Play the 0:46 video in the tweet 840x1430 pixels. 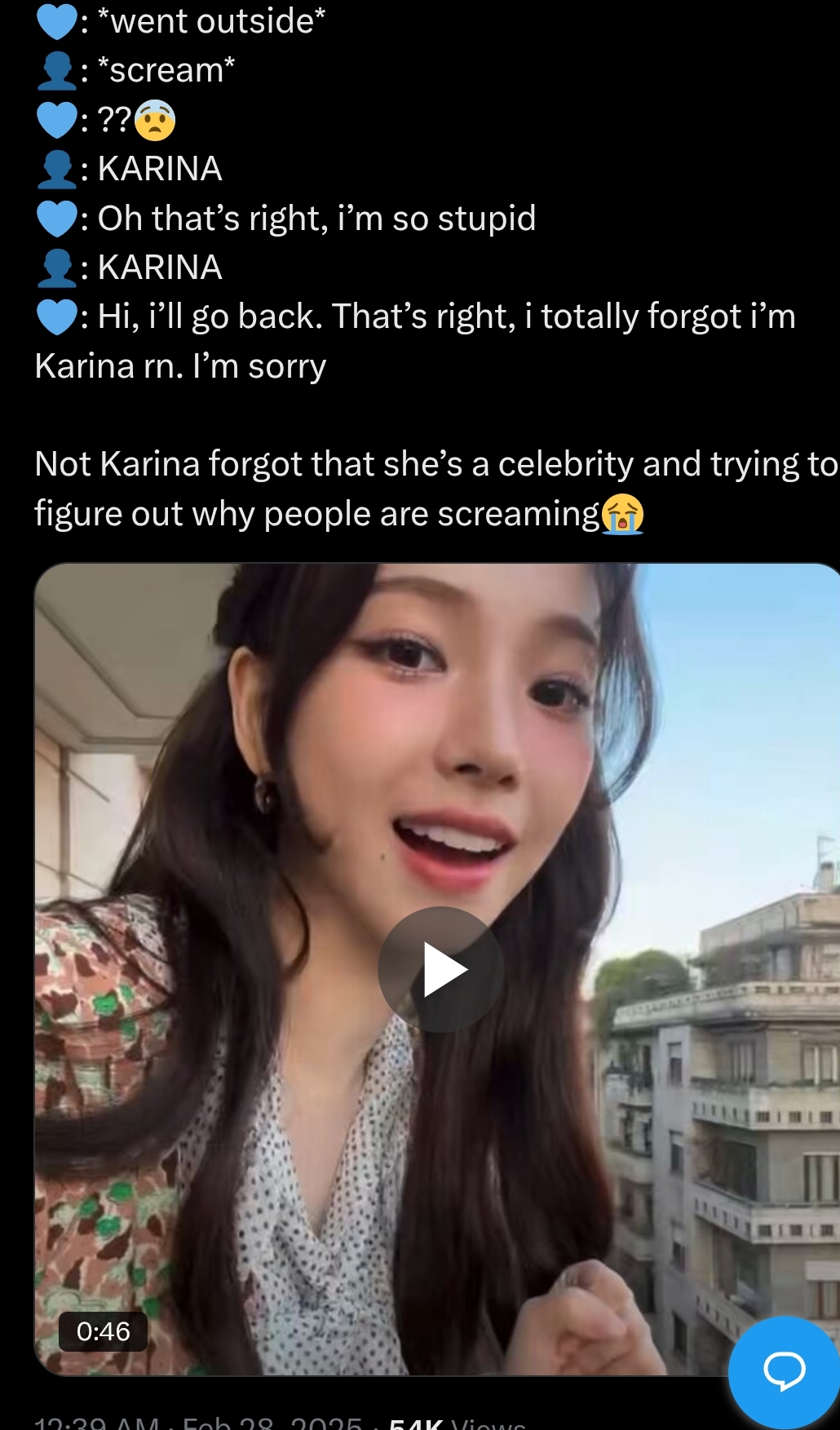click(x=441, y=969)
